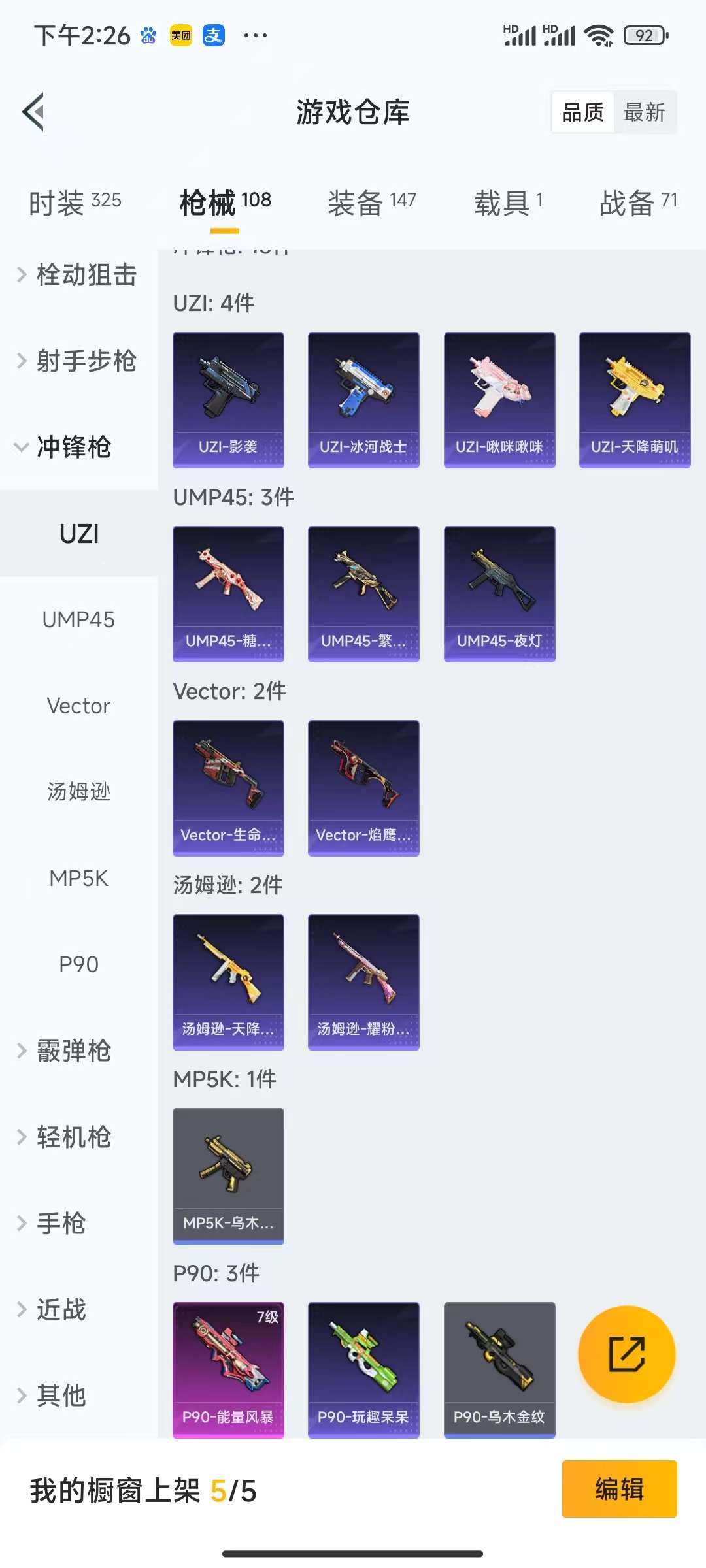Expand the 射手步枪 category
The image size is (706, 1568).
tap(77, 361)
